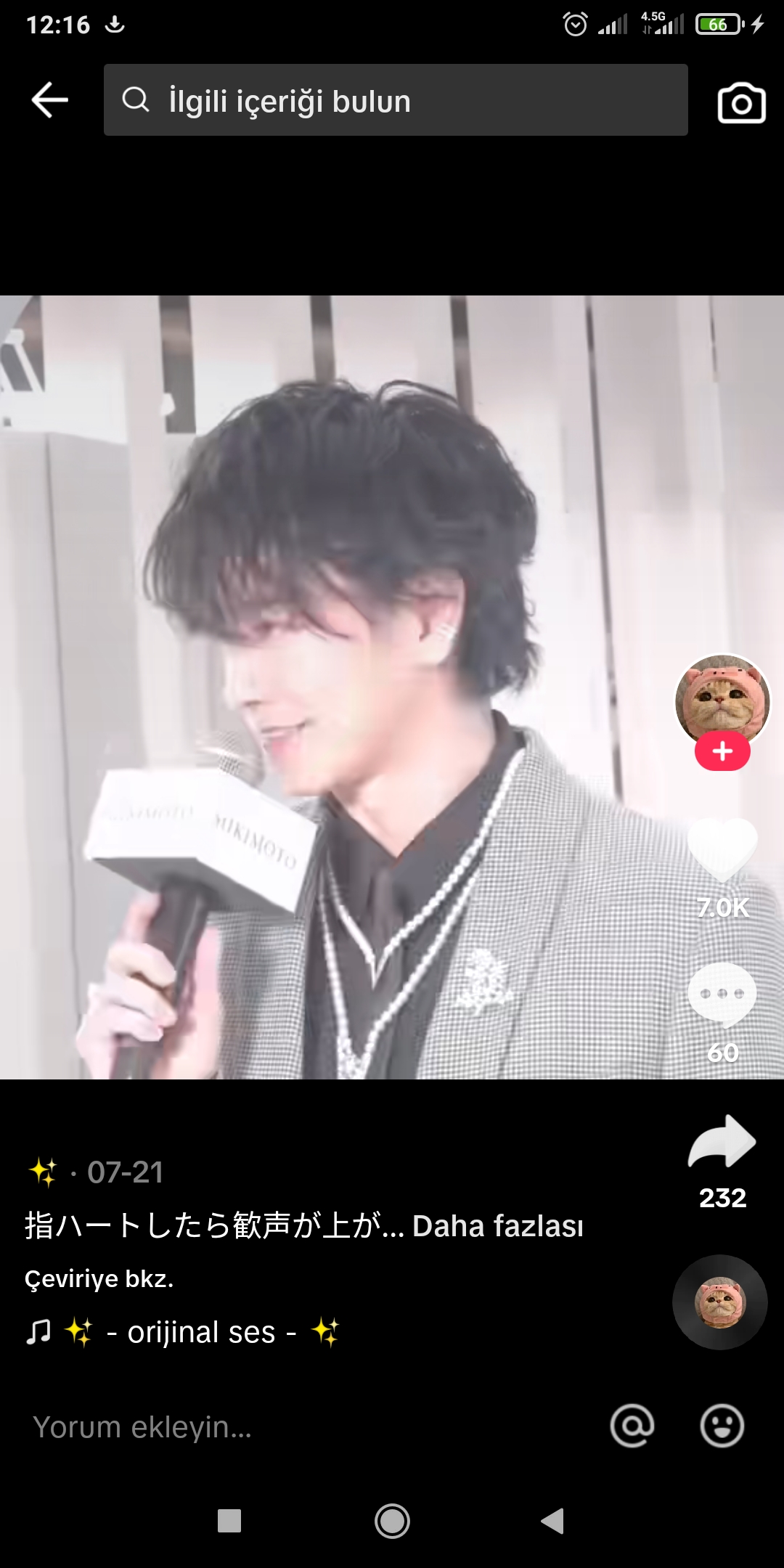Open the spinning sound disc
The height and width of the screenshot is (1568, 784).
click(x=720, y=1302)
